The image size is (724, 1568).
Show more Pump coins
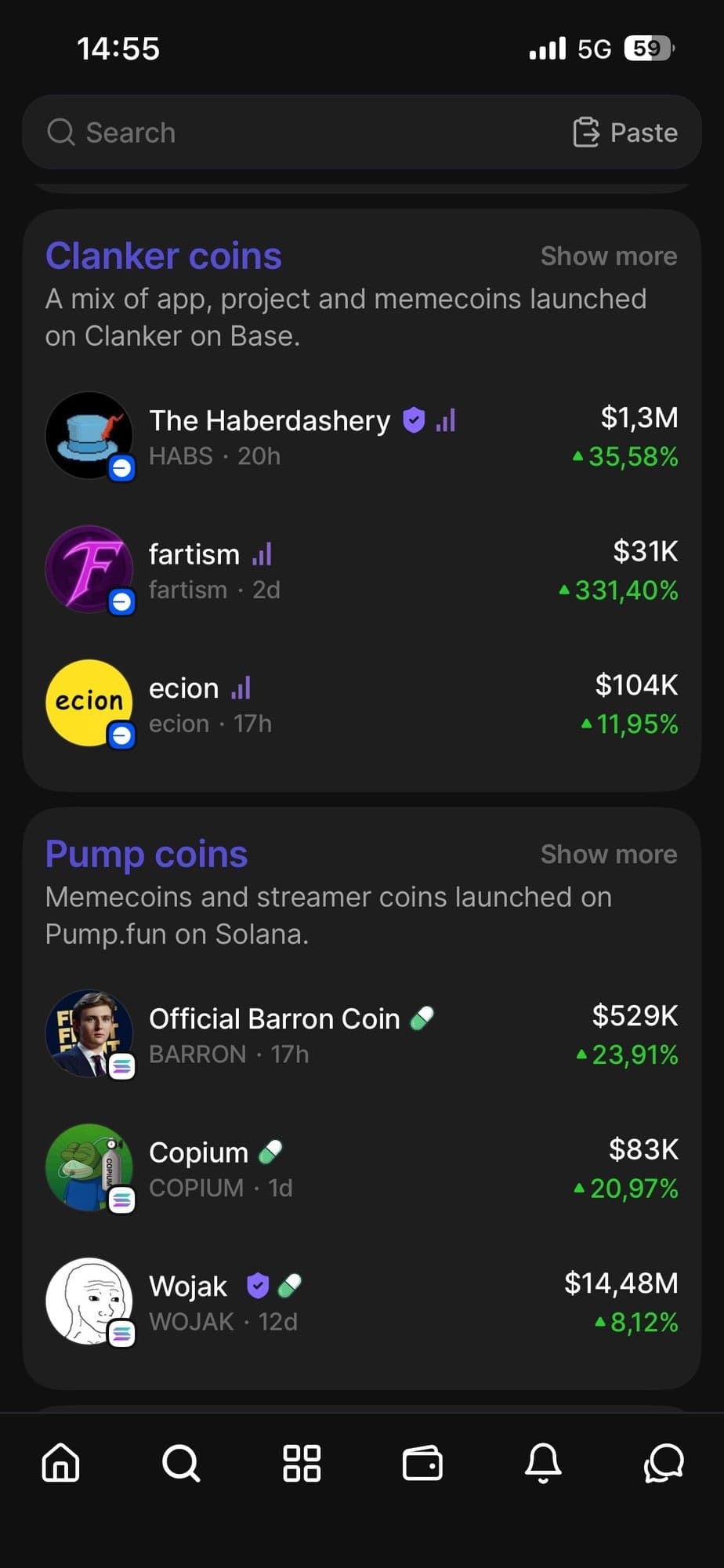pos(608,855)
